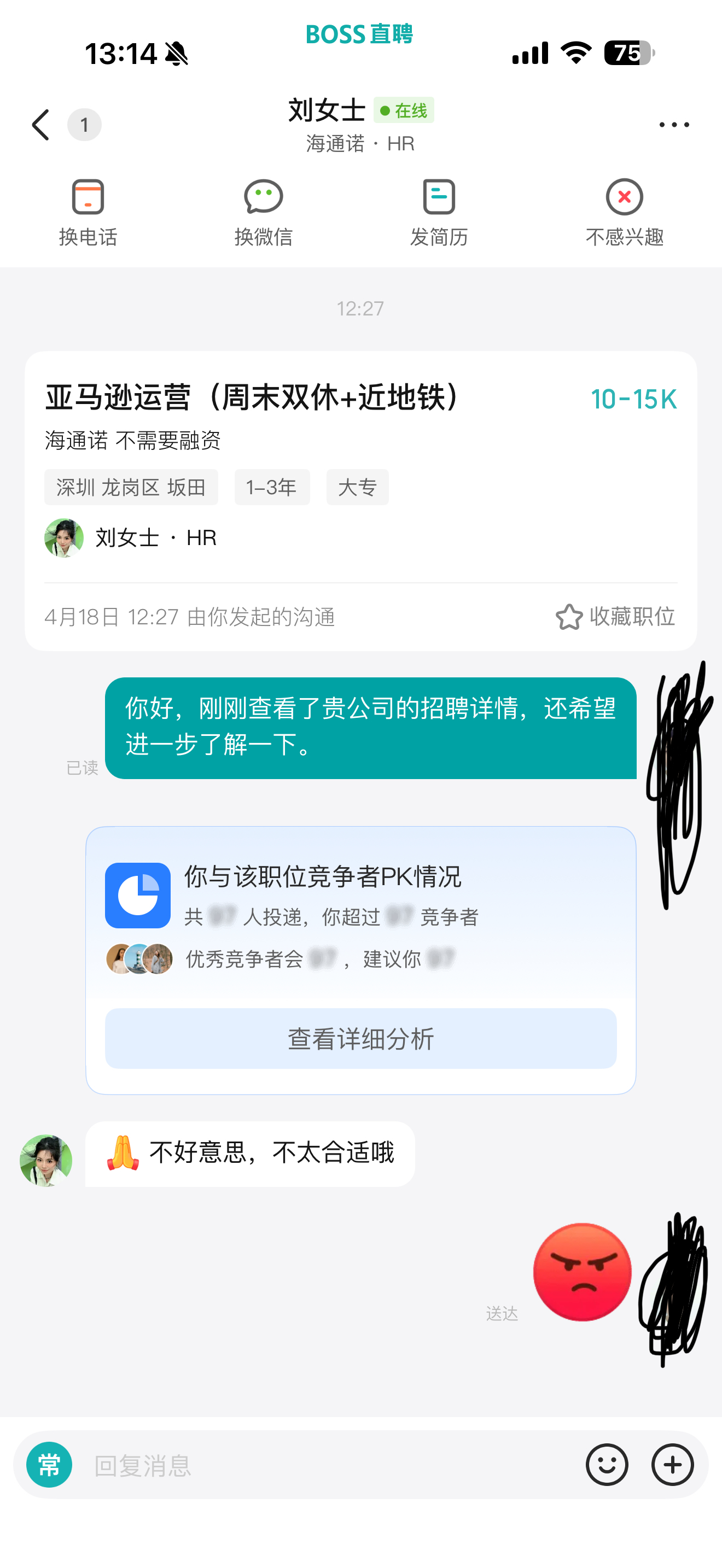Open the plus attachment menu

click(673, 1465)
